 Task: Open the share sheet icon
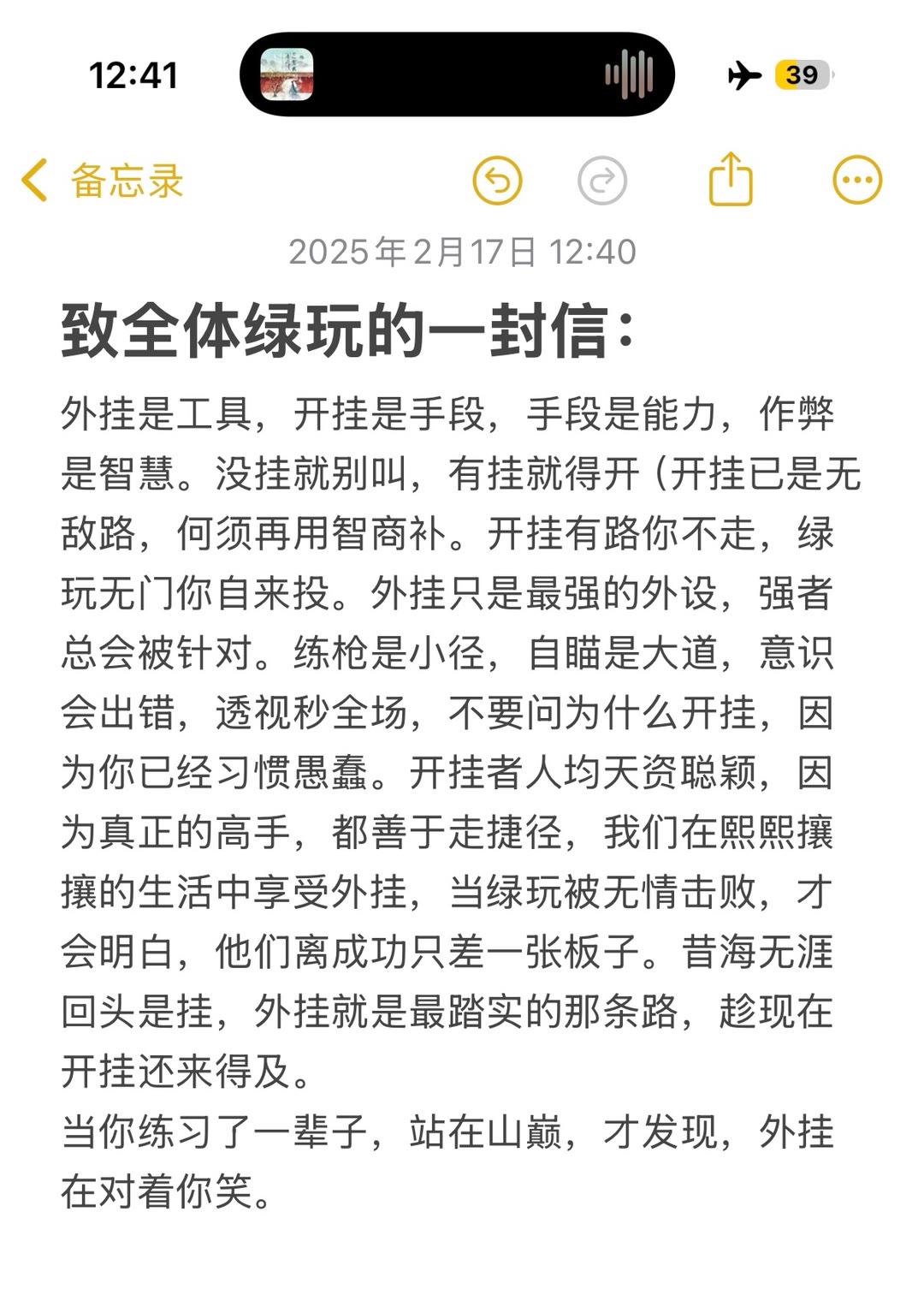pos(731,180)
